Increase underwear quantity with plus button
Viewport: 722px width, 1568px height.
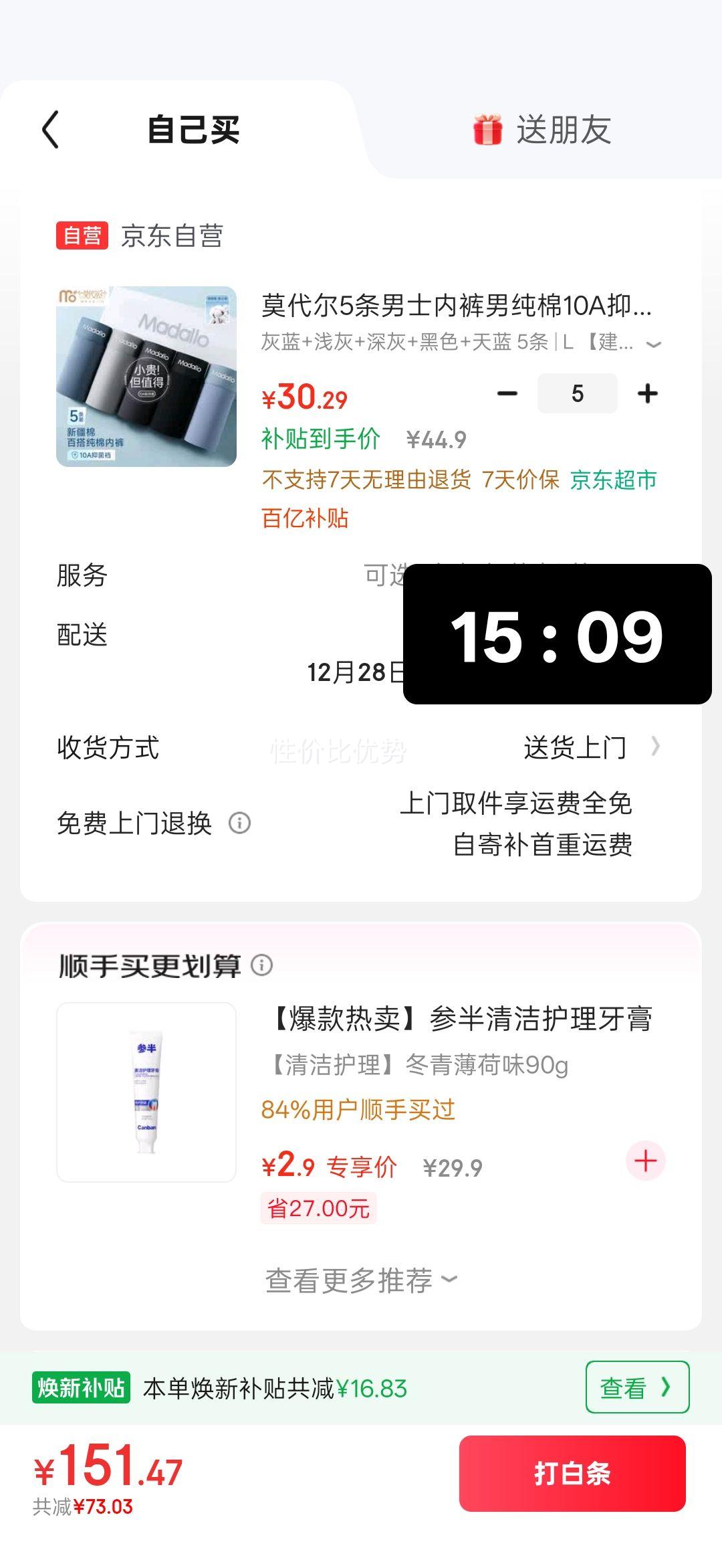click(x=647, y=393)
